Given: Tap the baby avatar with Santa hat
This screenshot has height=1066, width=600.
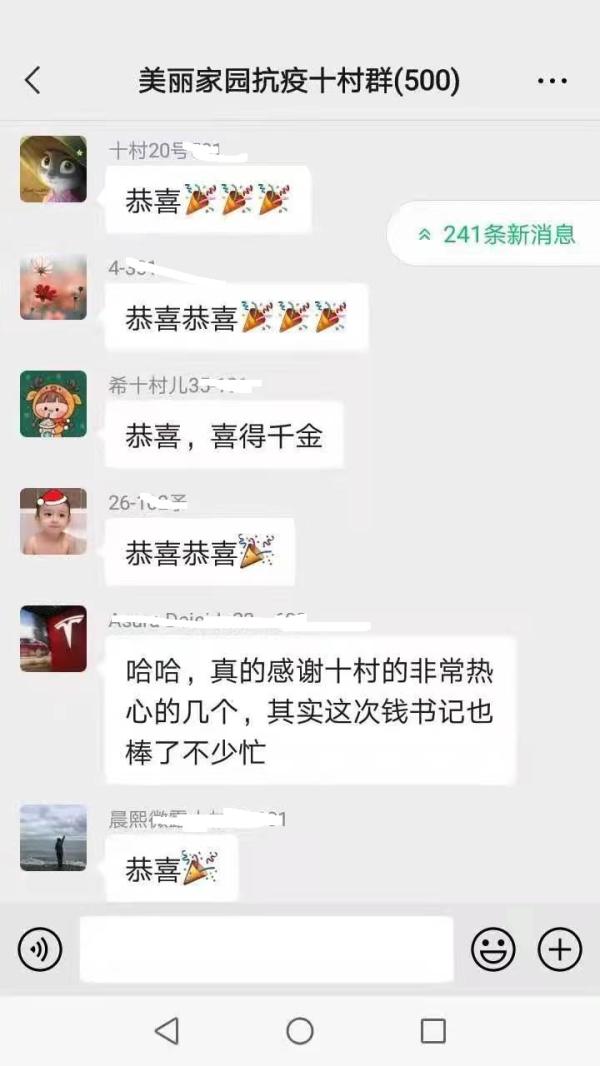Looking at the screenshot, I should pyautogui.click(x=53, y=521).
